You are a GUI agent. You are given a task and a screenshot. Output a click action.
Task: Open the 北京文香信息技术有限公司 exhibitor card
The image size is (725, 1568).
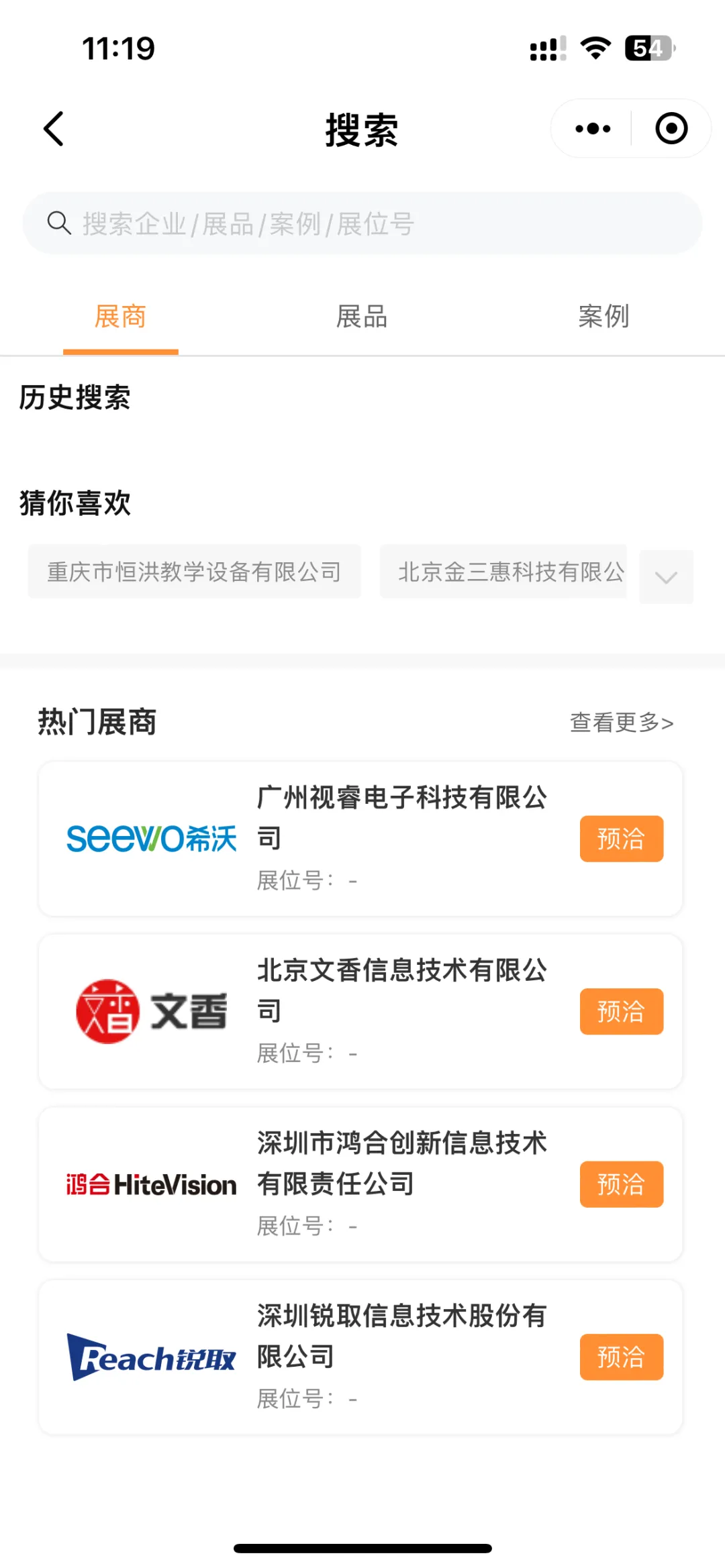coord(360,1012)
